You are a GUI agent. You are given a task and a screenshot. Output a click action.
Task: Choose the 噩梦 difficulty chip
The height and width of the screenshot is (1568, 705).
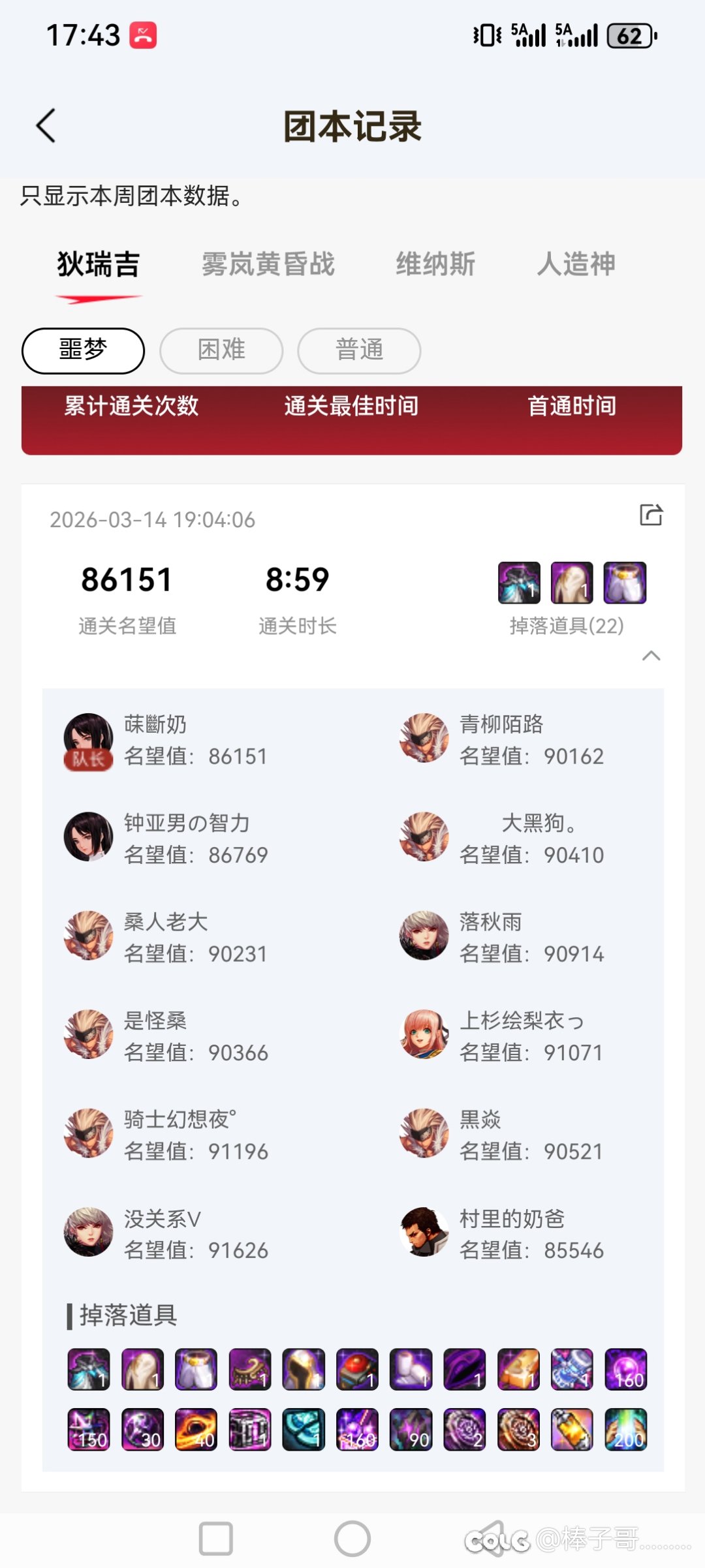[x=83, y=350]
